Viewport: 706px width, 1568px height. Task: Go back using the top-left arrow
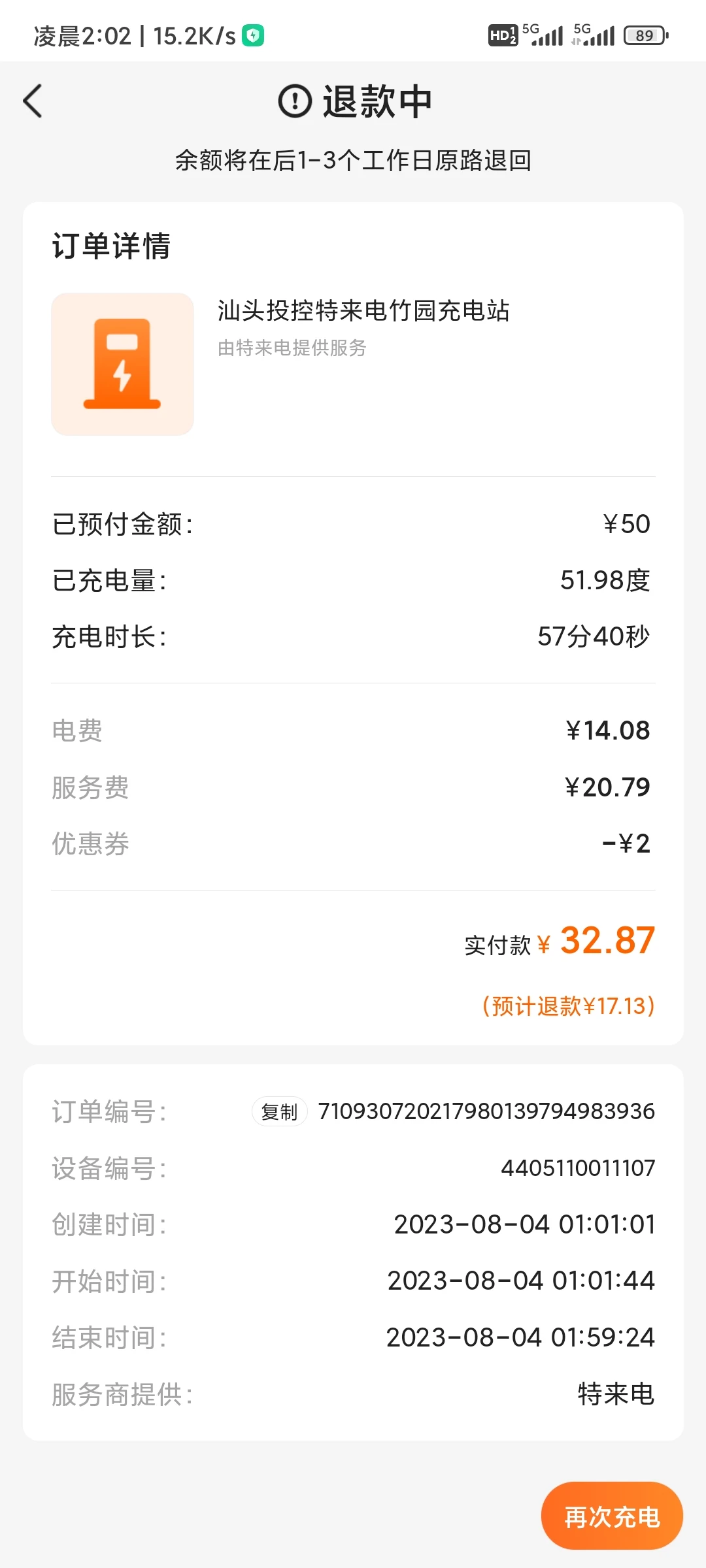33,101
